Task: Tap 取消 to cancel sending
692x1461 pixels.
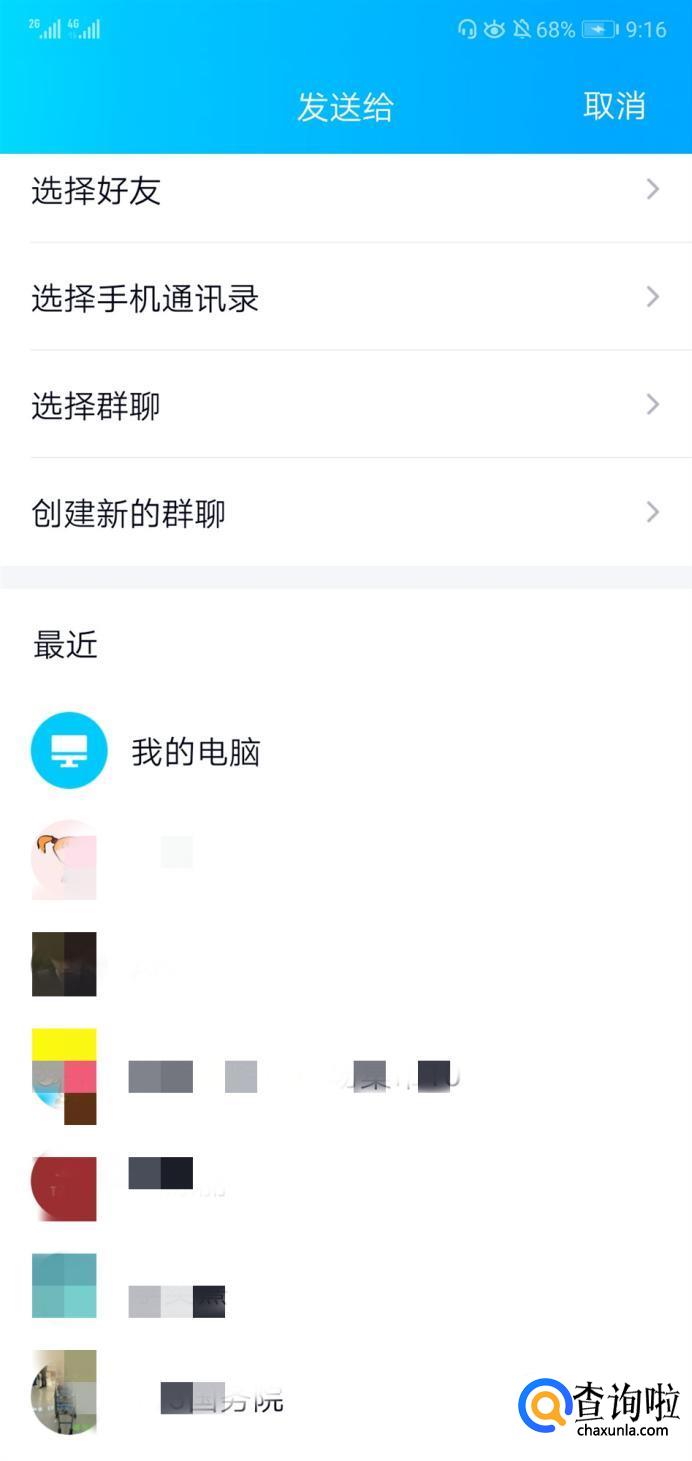Action: tap(614, 106)
